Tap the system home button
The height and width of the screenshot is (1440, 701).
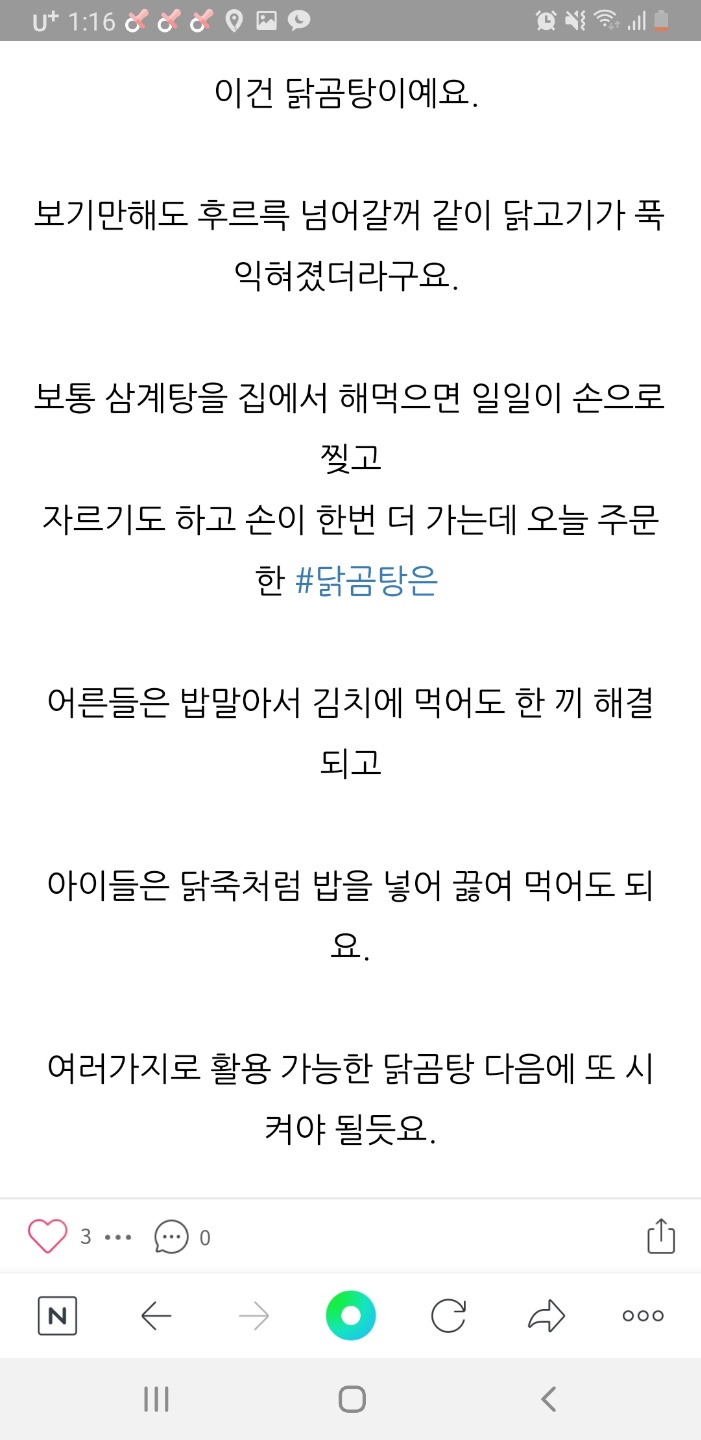(351, 1399)
